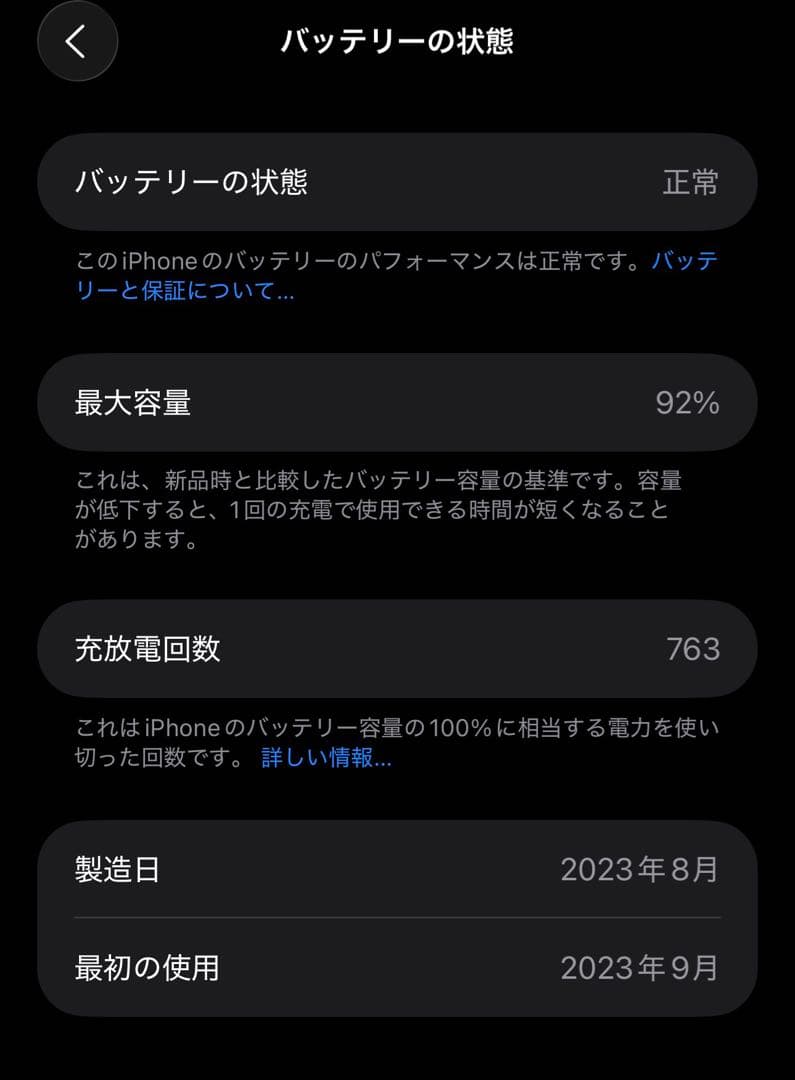Select the 充放電回数 row

click(x=398, y=648)
